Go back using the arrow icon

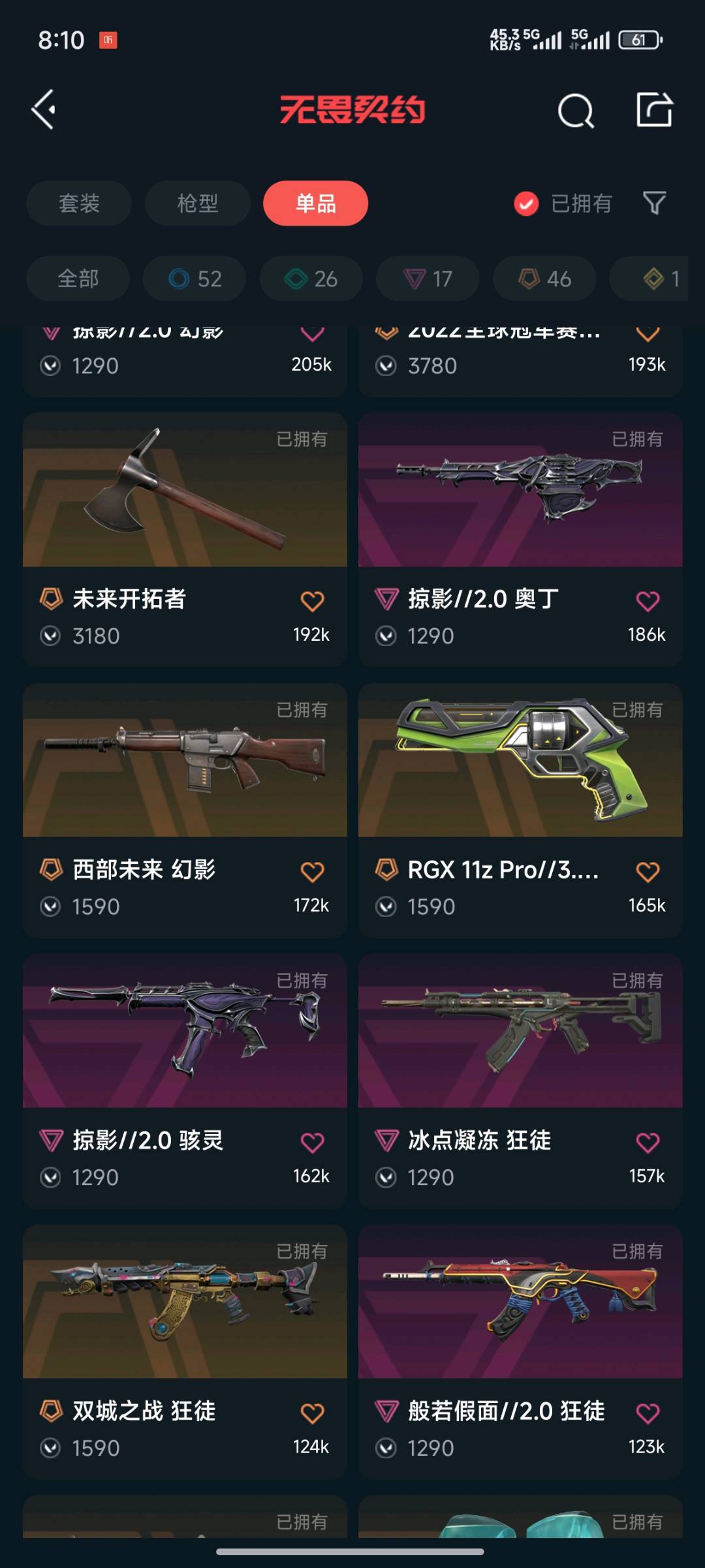(44, 110)
